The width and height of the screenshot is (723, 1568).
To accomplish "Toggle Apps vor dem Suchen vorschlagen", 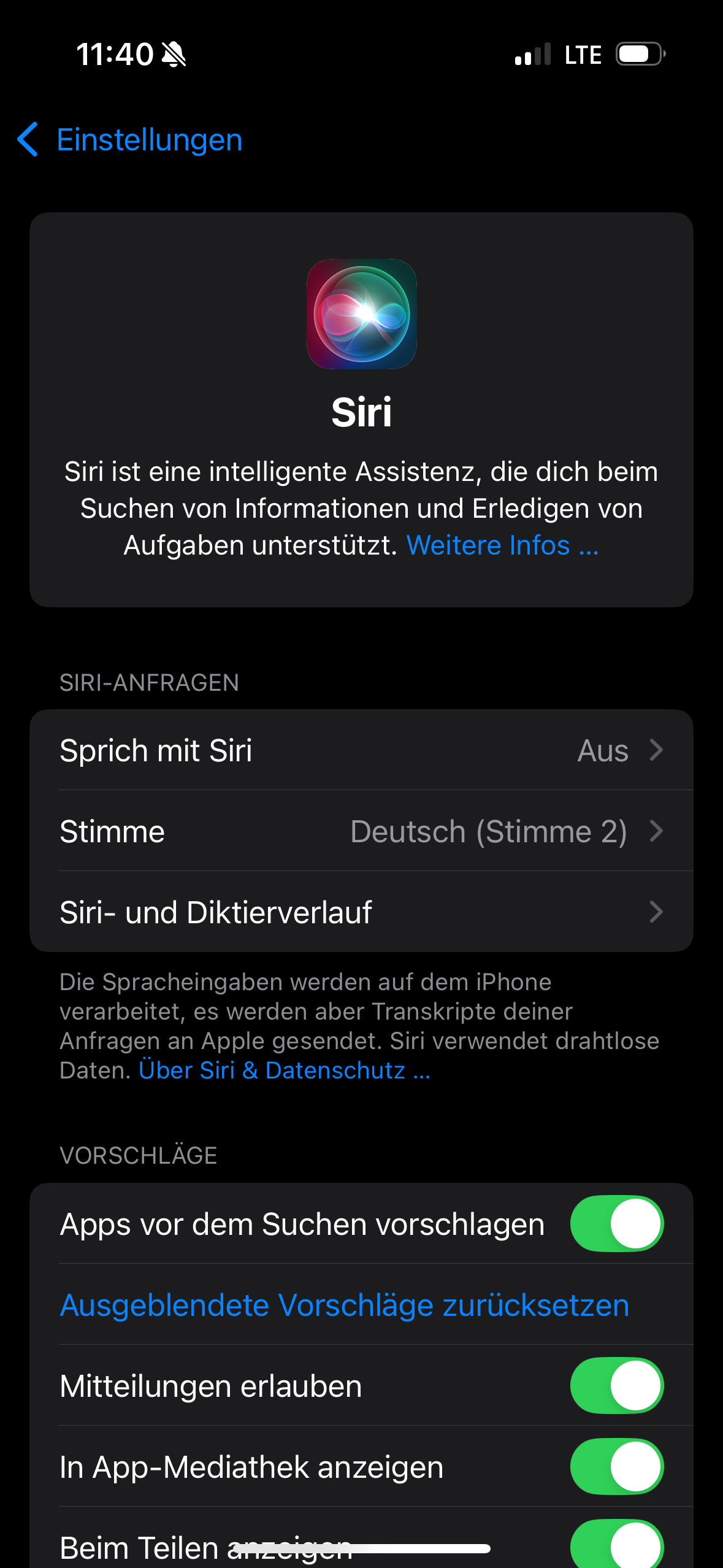I will coord(616,1224).
